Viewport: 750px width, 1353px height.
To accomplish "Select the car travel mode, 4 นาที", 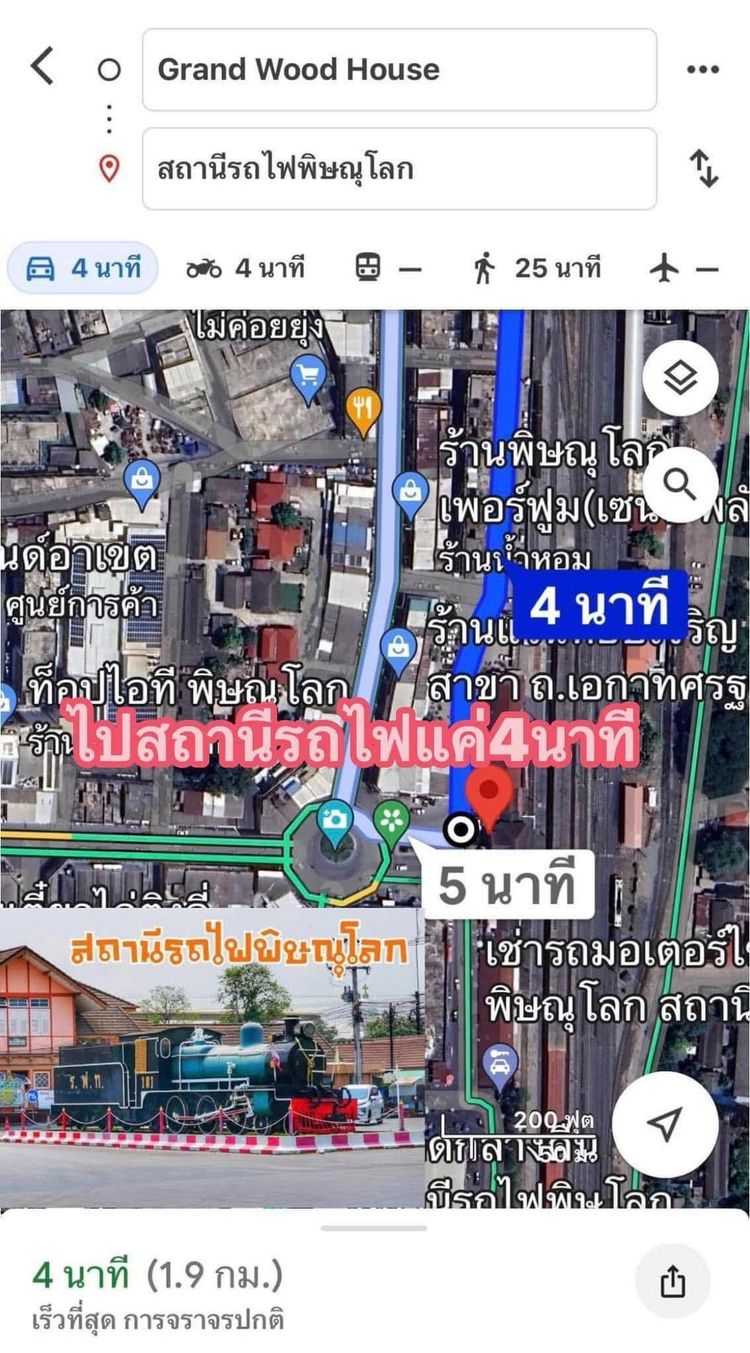I will click(83, 268).
